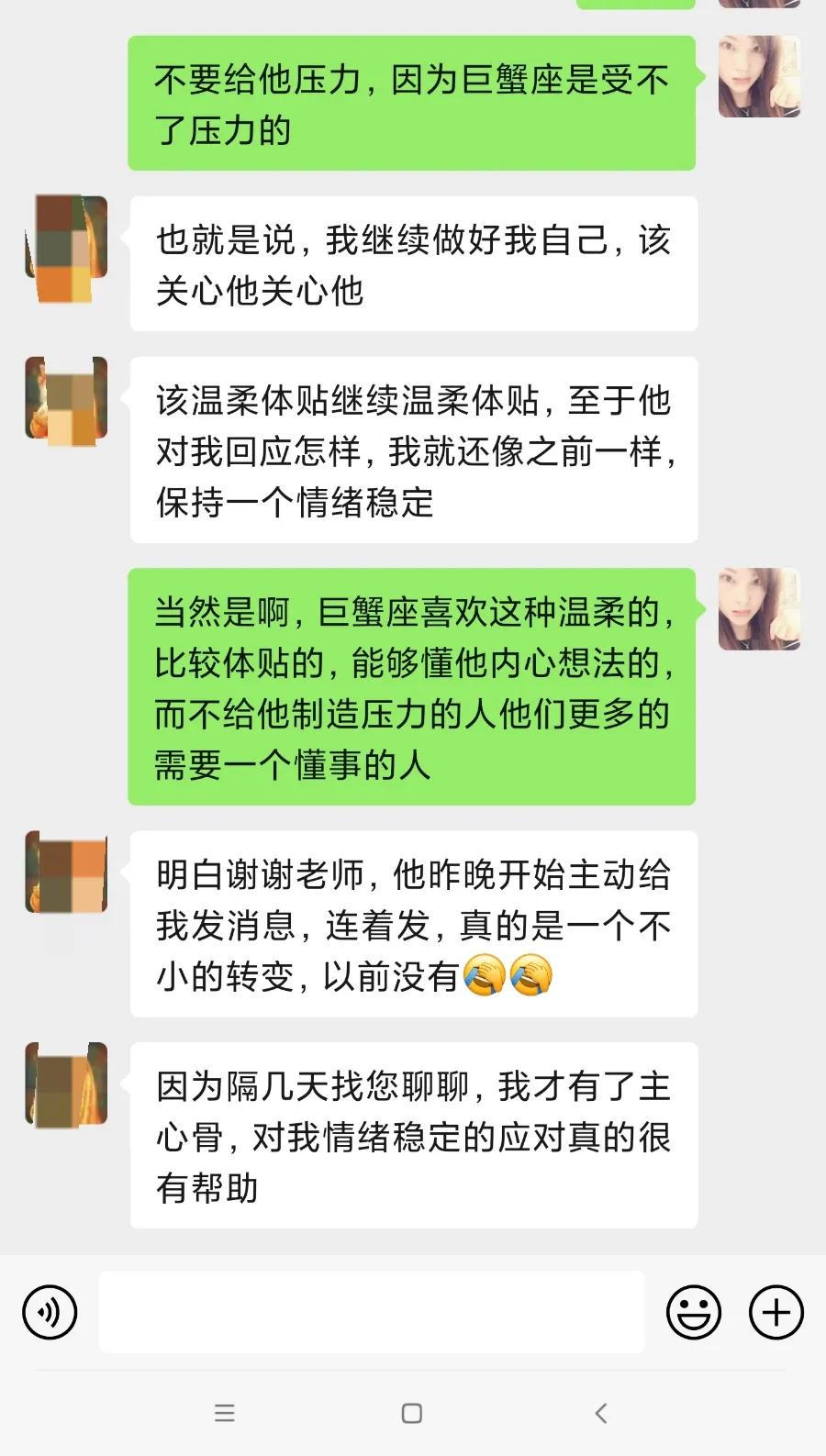
Task: Switch from voice to keyboard input icon
Action: coord(50,1312)
